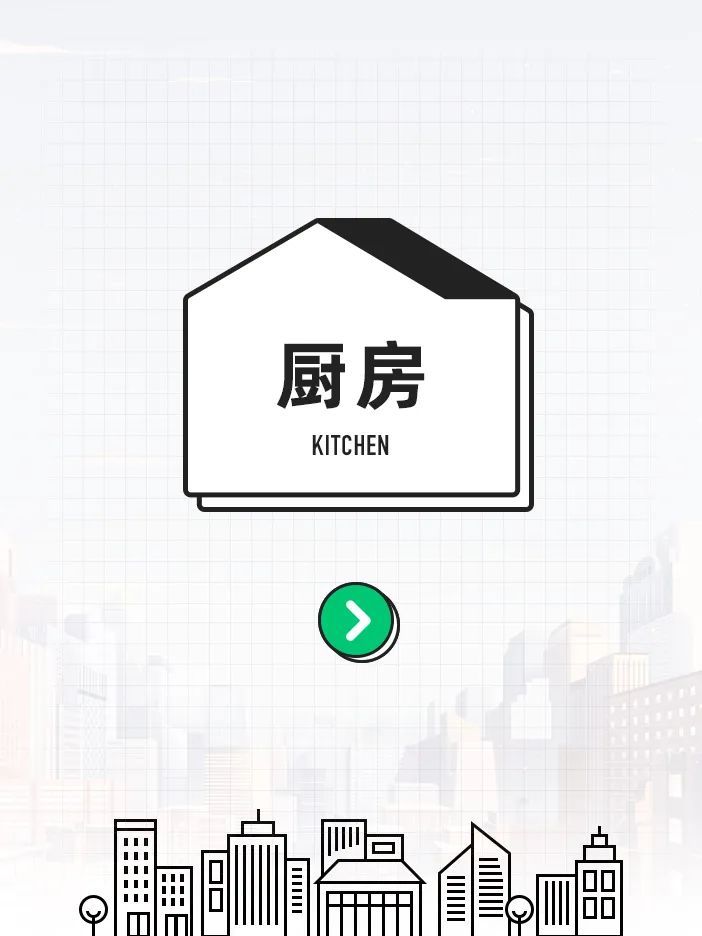Open the 厨房 Kitchen house card
The height and width of the screenshot is (936, 702).
point(352,392)
